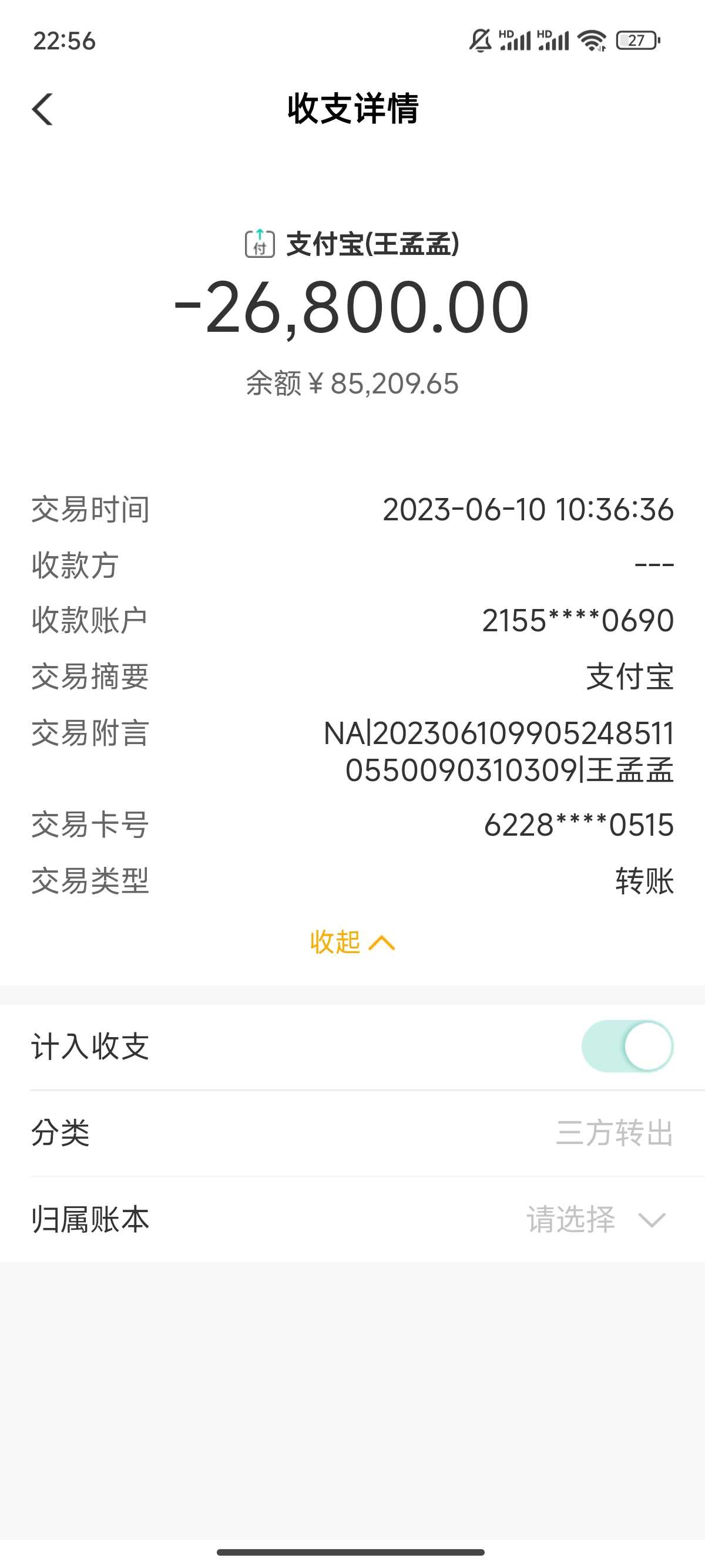Screen dimensions: 705x1568
Task: Open the 分类 row showing 三方转出
Action: coord(614,1133)
